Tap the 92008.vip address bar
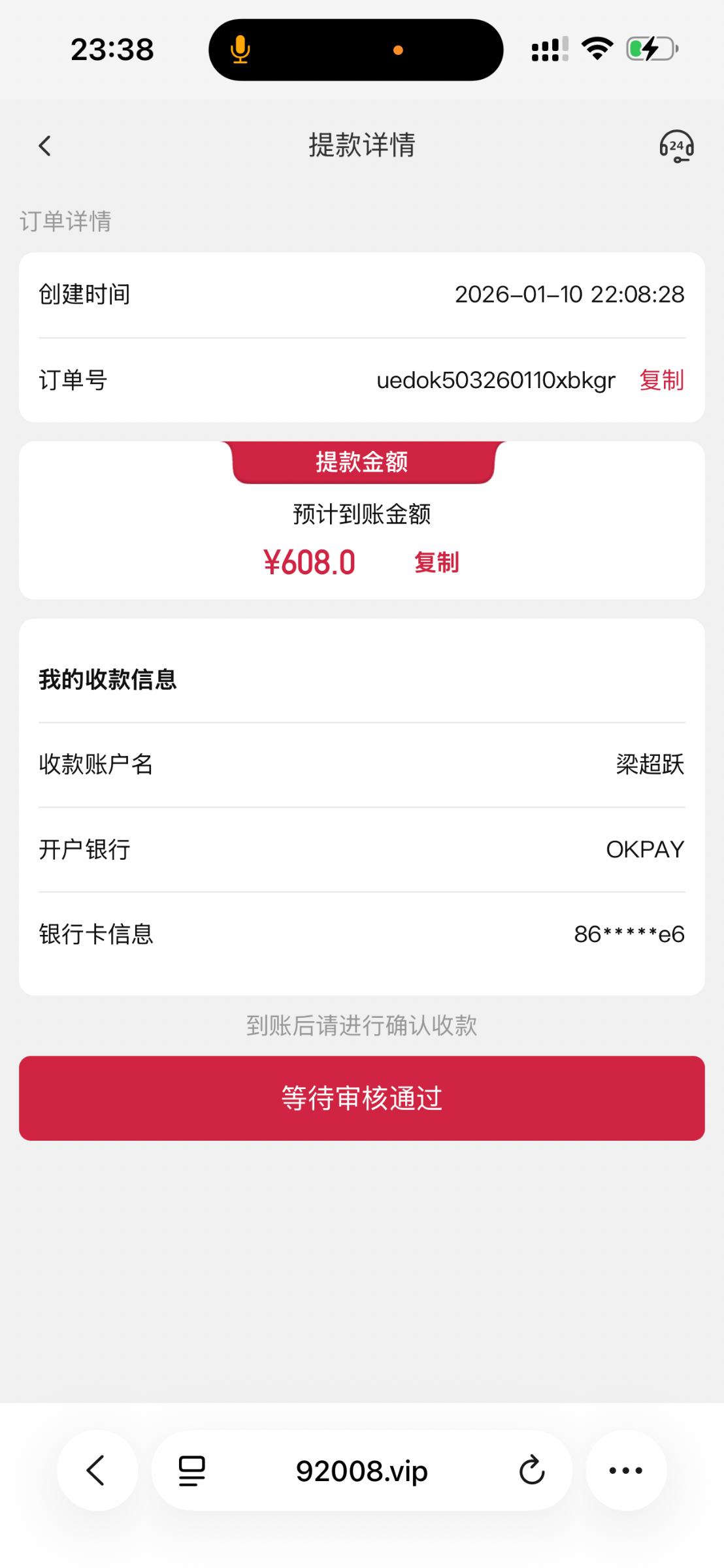 pos(361,1471)
